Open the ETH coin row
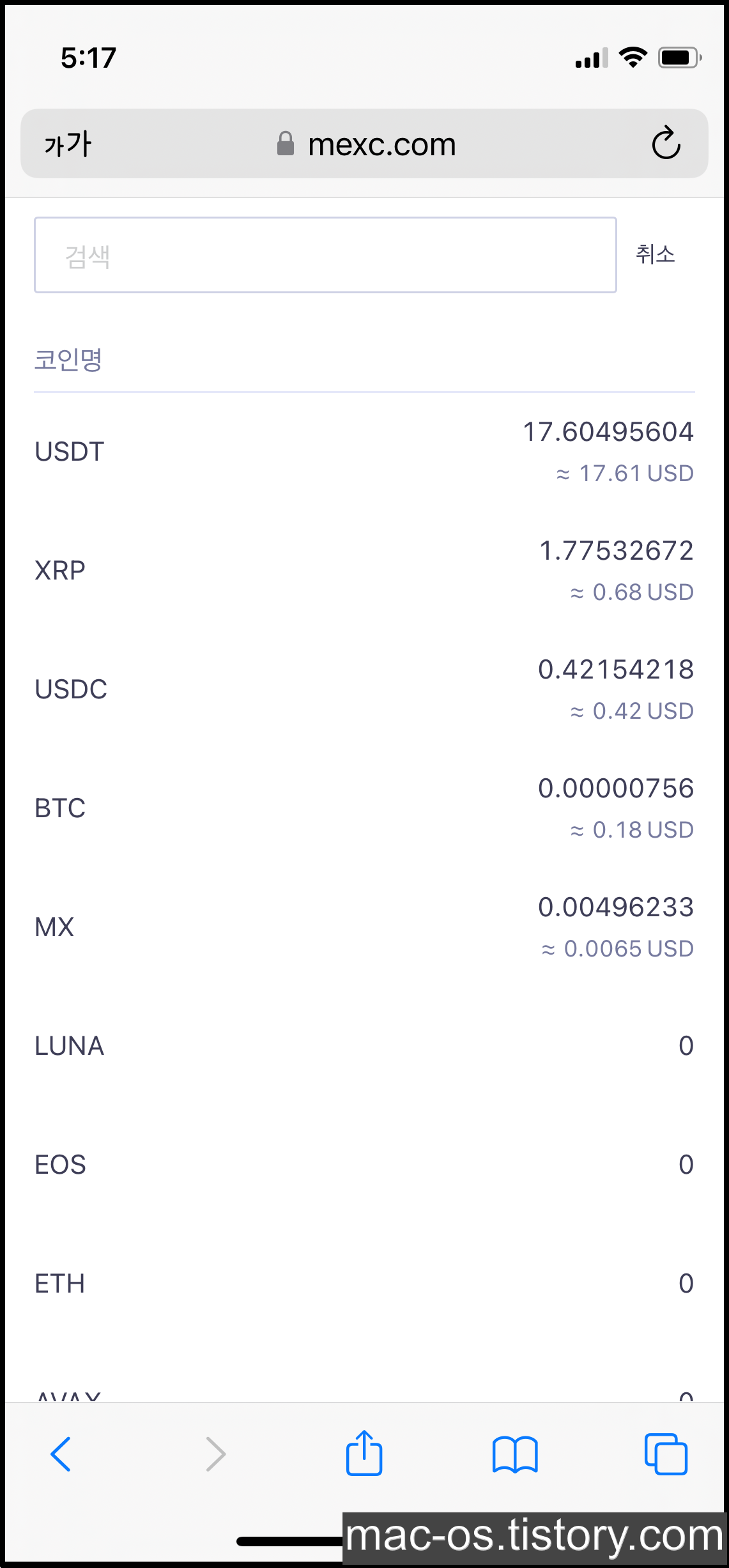Image resolution: width=729 pixels, height=1568 pixels. (364, 1284)
